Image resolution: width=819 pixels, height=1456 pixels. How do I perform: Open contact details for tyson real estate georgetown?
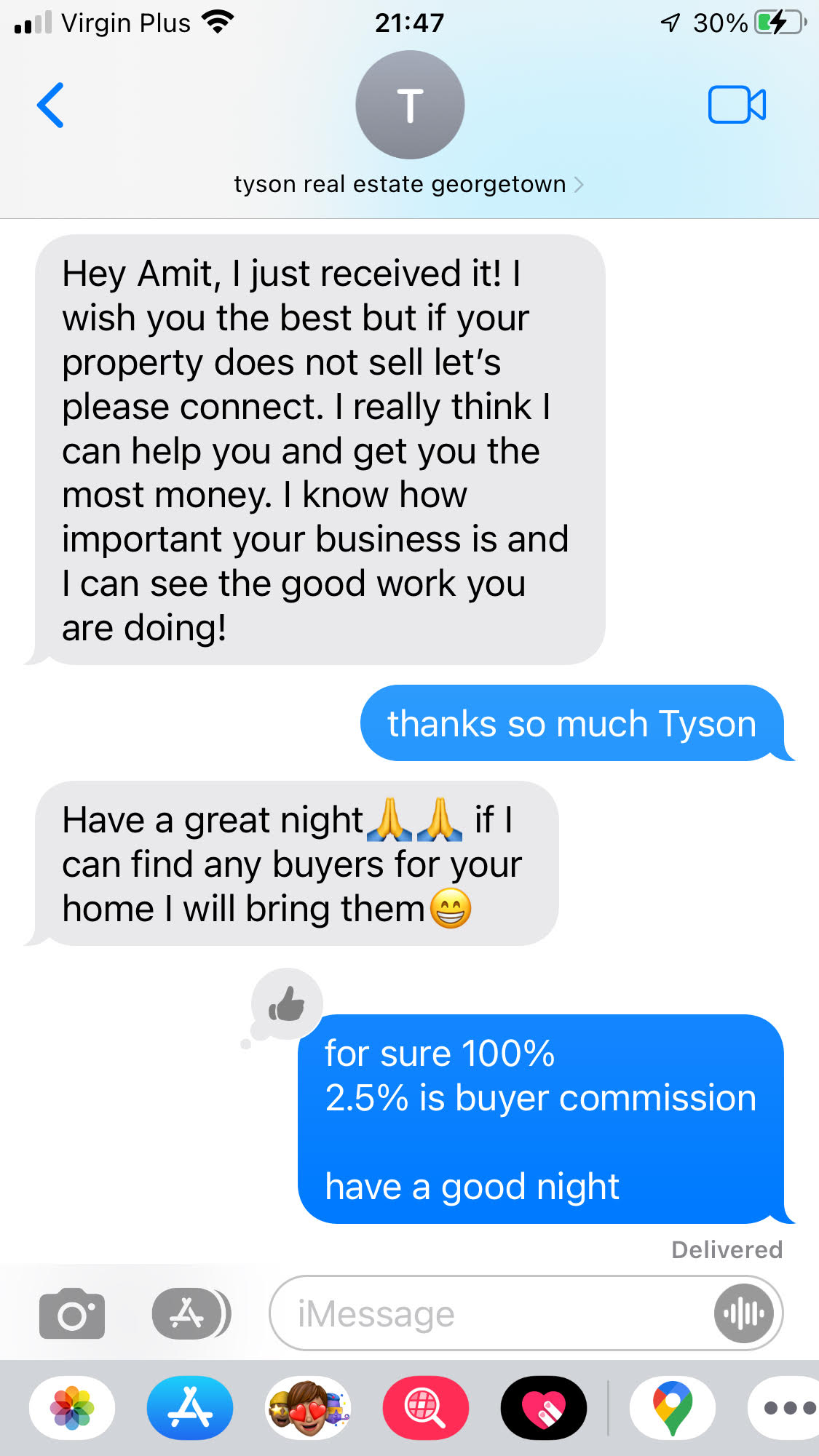[408, 184]
